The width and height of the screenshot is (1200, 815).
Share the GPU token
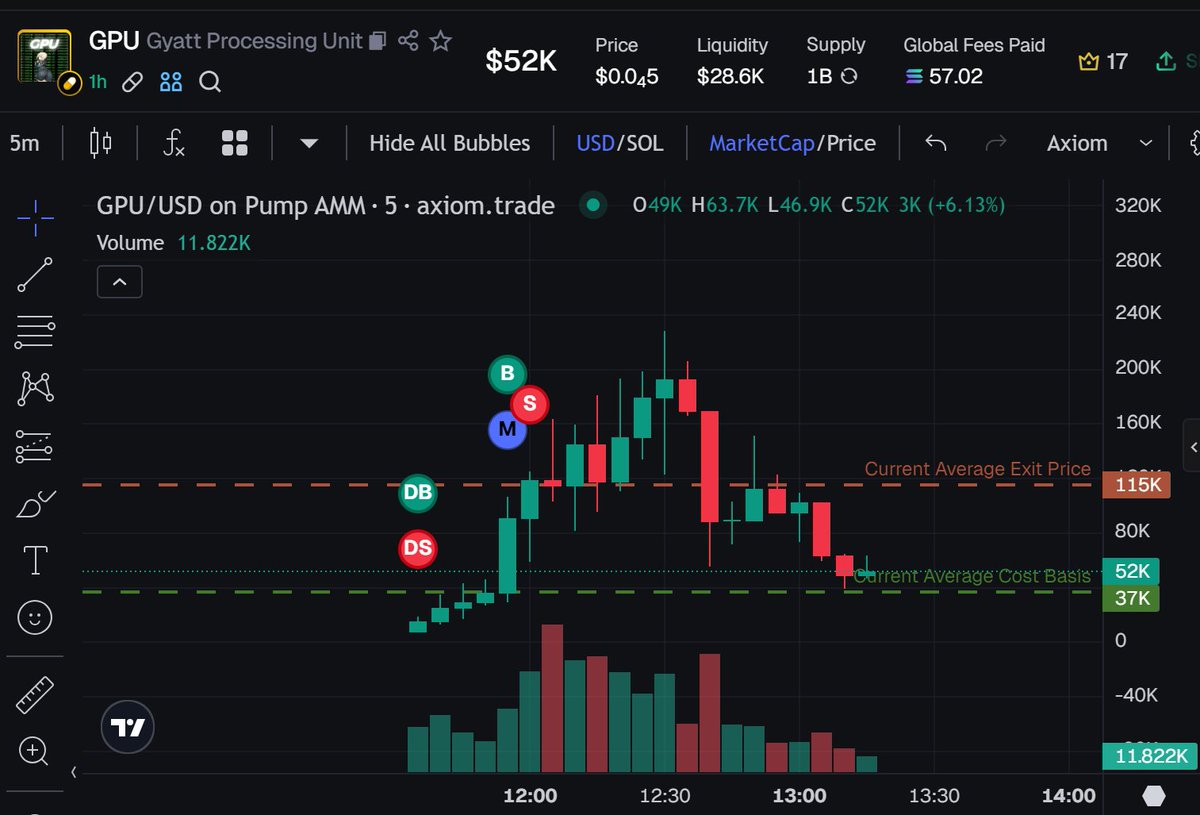[x=408, y=41]
